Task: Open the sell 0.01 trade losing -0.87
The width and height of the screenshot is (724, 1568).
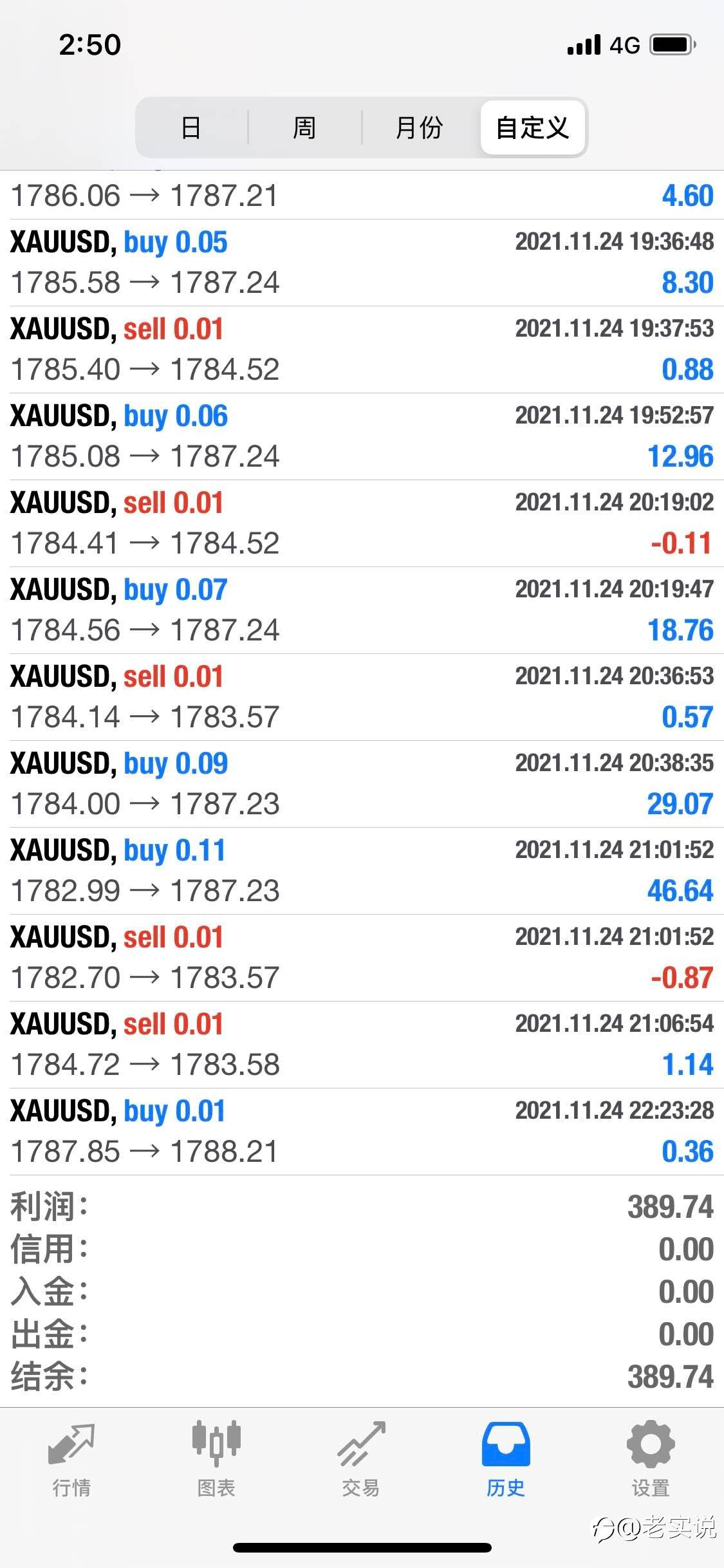Action: click(362, 958)
